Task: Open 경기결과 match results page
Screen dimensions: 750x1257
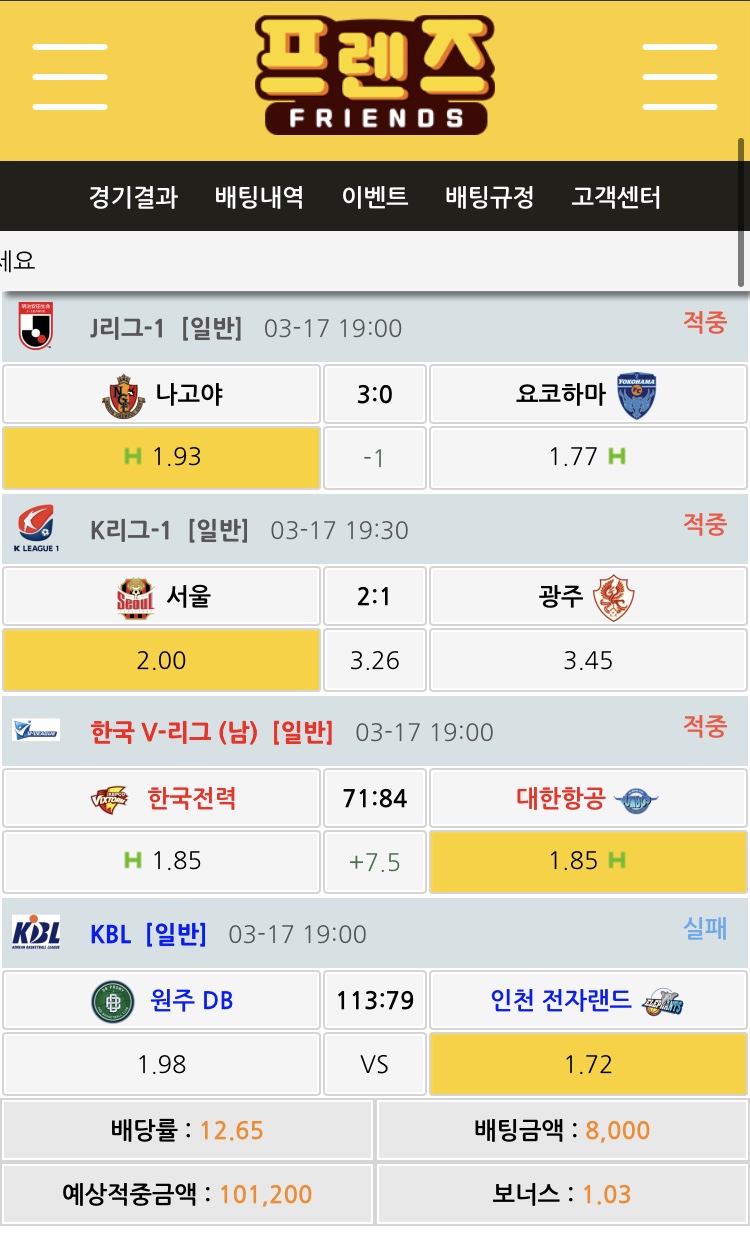Action: click(133, 197)
